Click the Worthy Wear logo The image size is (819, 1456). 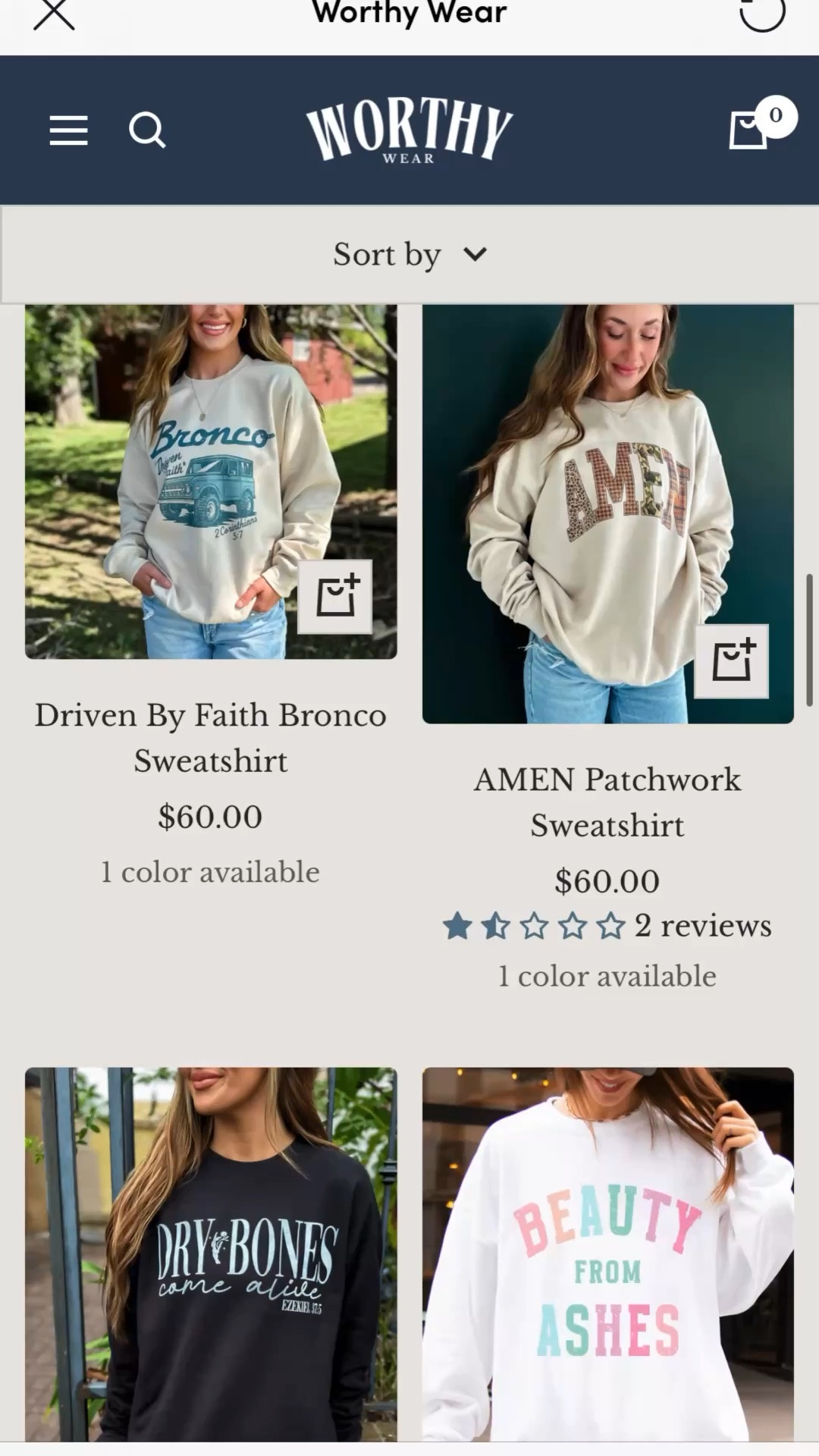coord(409,130)
